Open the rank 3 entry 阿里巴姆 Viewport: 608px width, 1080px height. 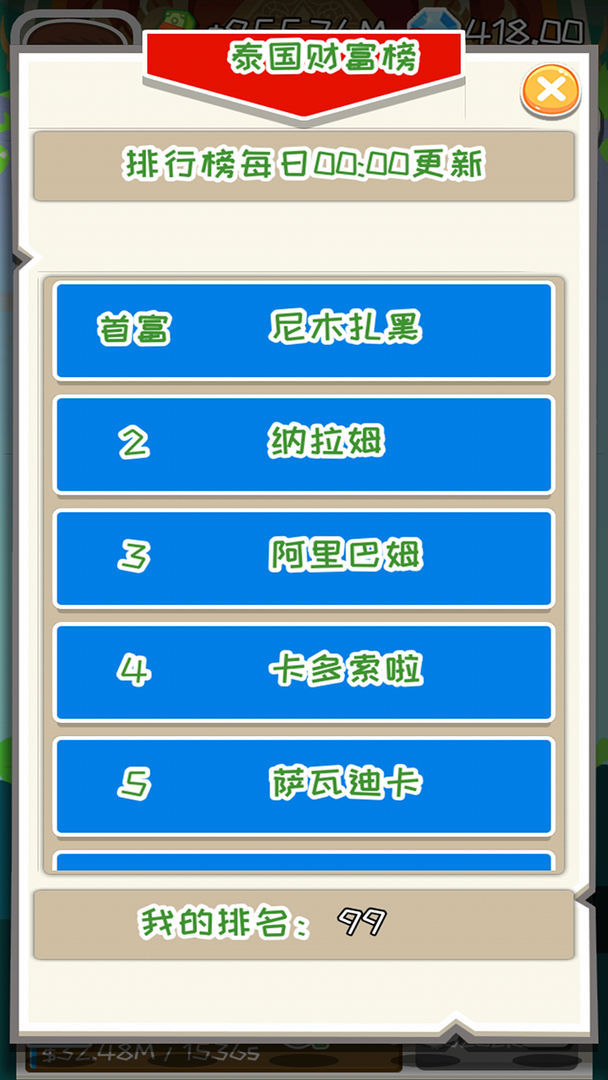tap(303, 559)
